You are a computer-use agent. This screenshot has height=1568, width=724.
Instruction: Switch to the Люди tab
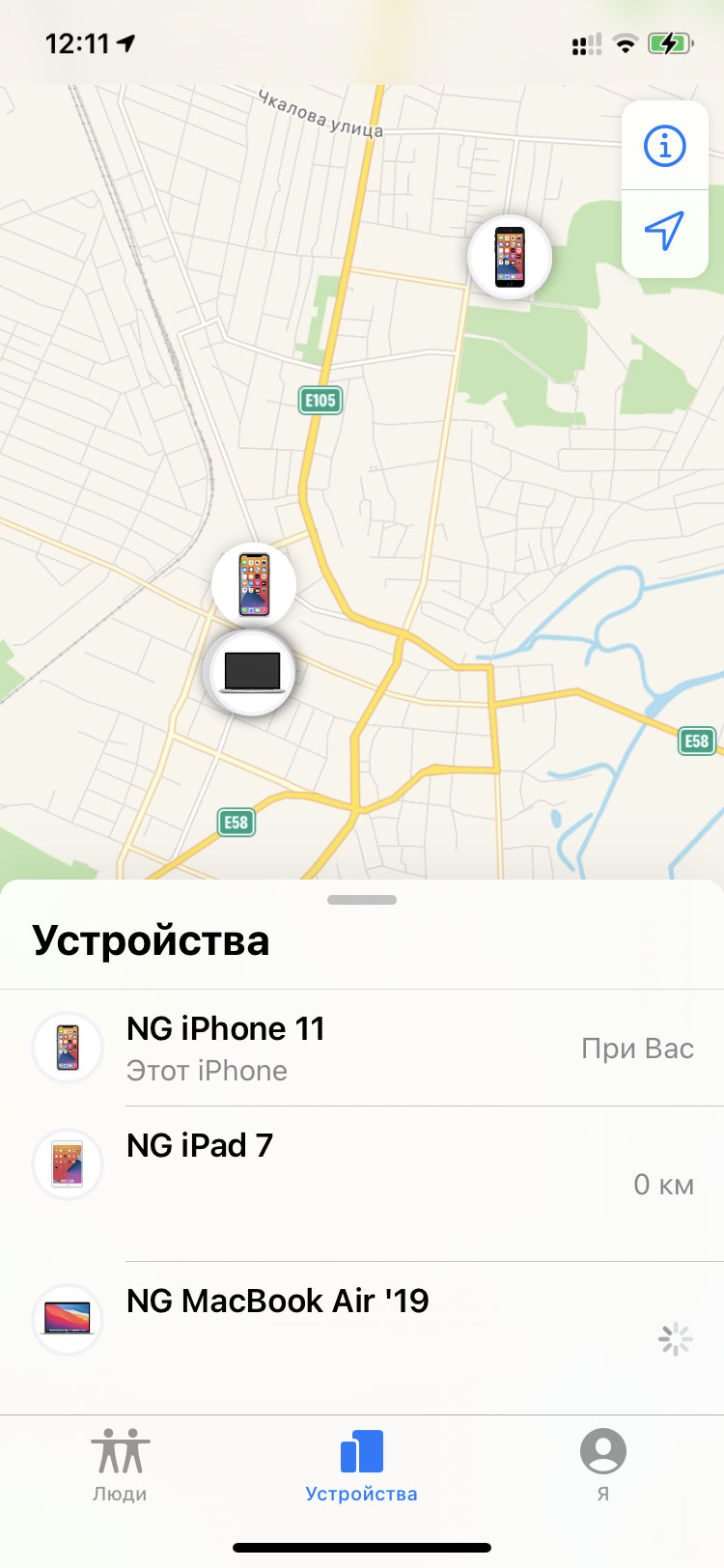pos(120,1464)
